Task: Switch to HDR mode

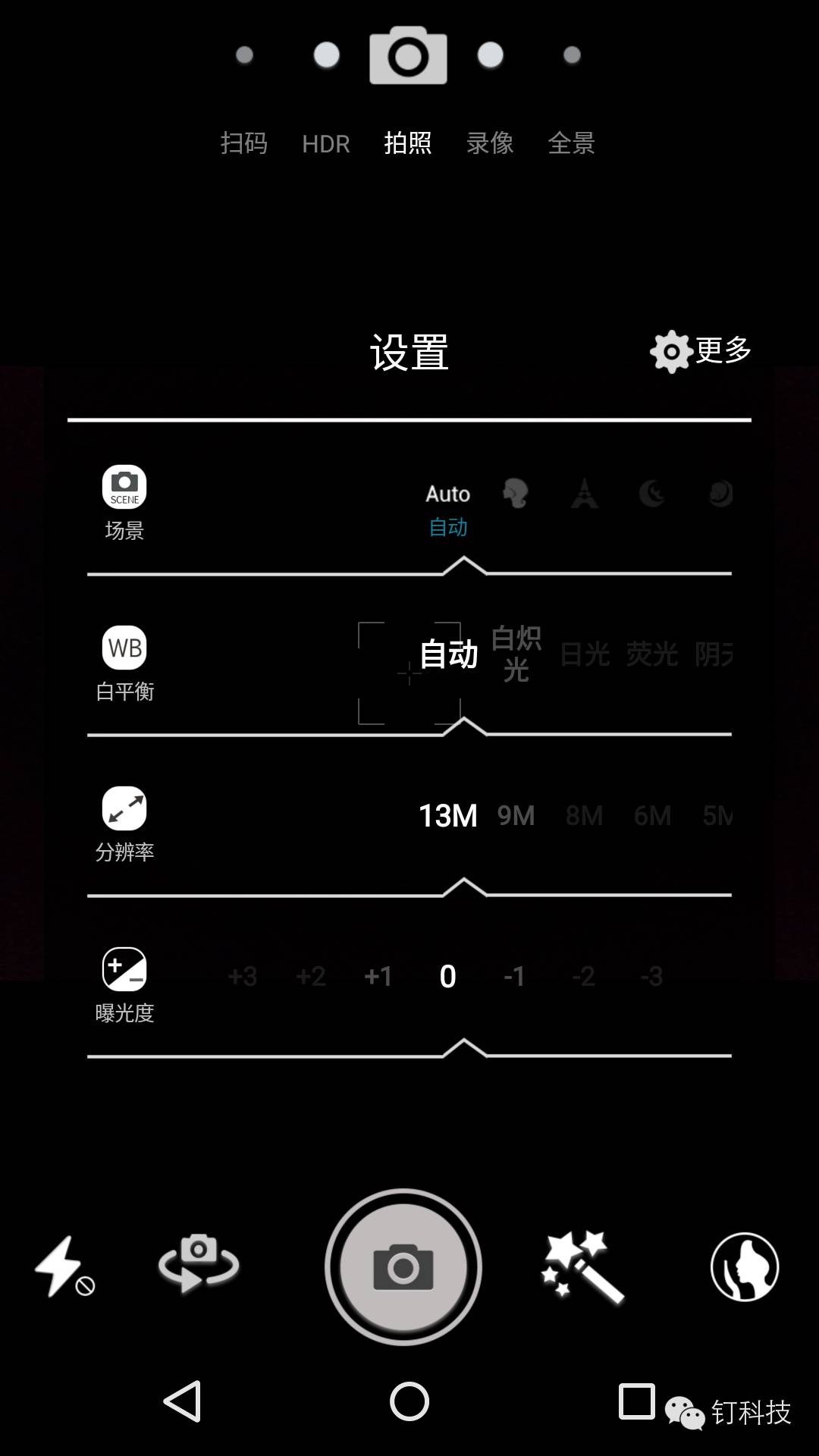Action: point(325,143)
